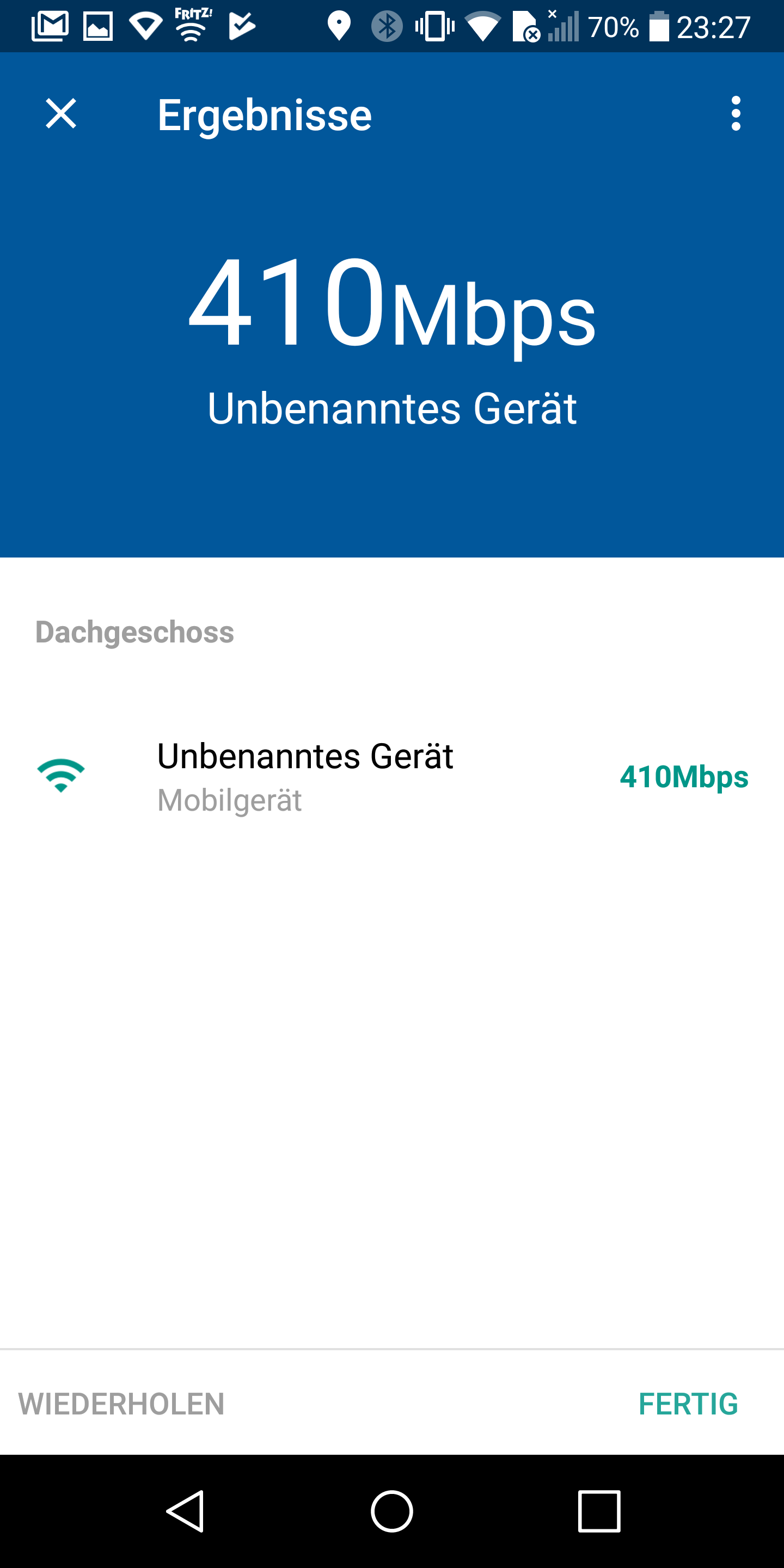Screen dimensions: 784x1568
Task: Go to the home screen
Action: (x=392, y=1511)
